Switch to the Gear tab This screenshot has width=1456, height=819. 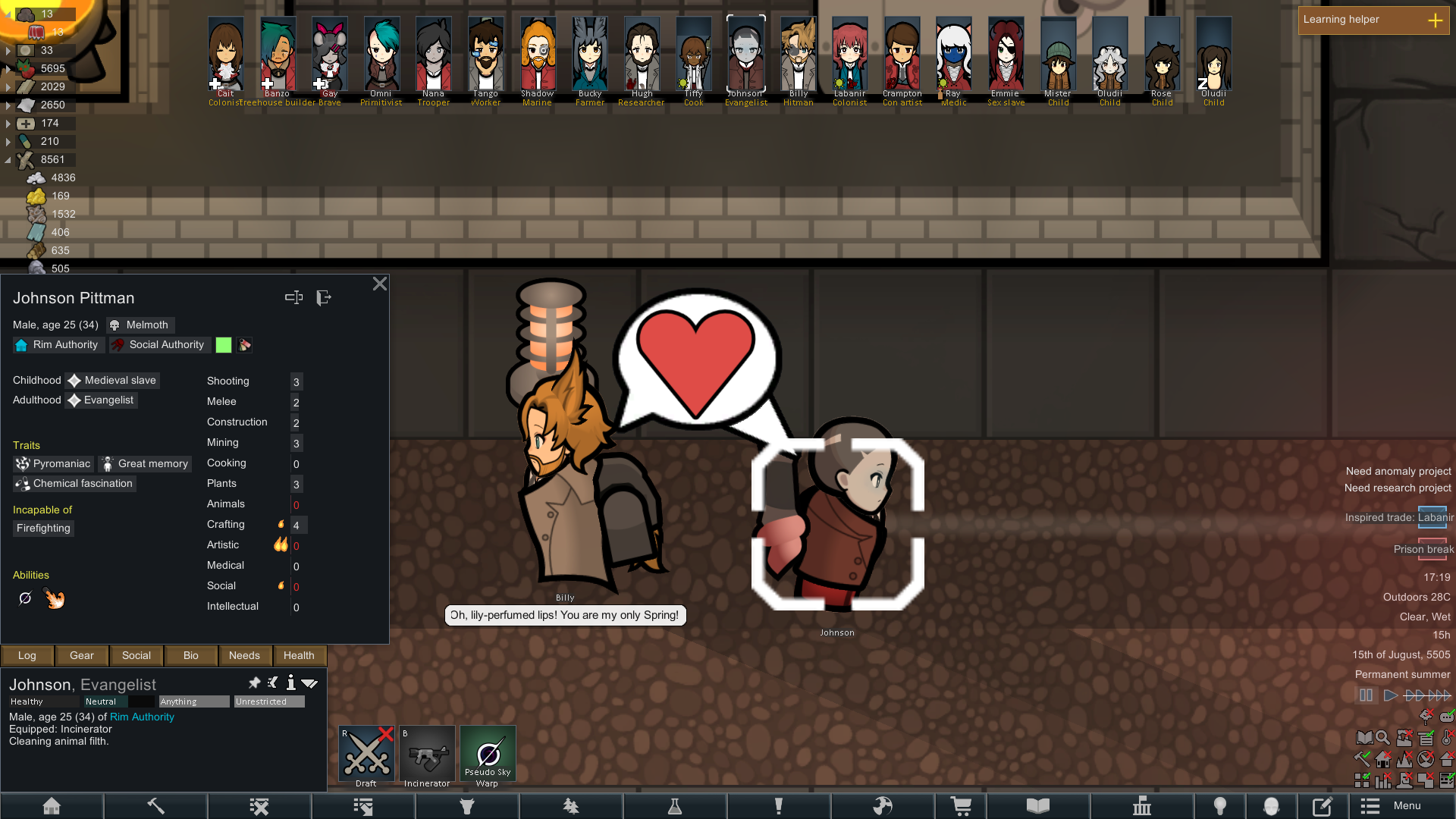coord(82,655)
